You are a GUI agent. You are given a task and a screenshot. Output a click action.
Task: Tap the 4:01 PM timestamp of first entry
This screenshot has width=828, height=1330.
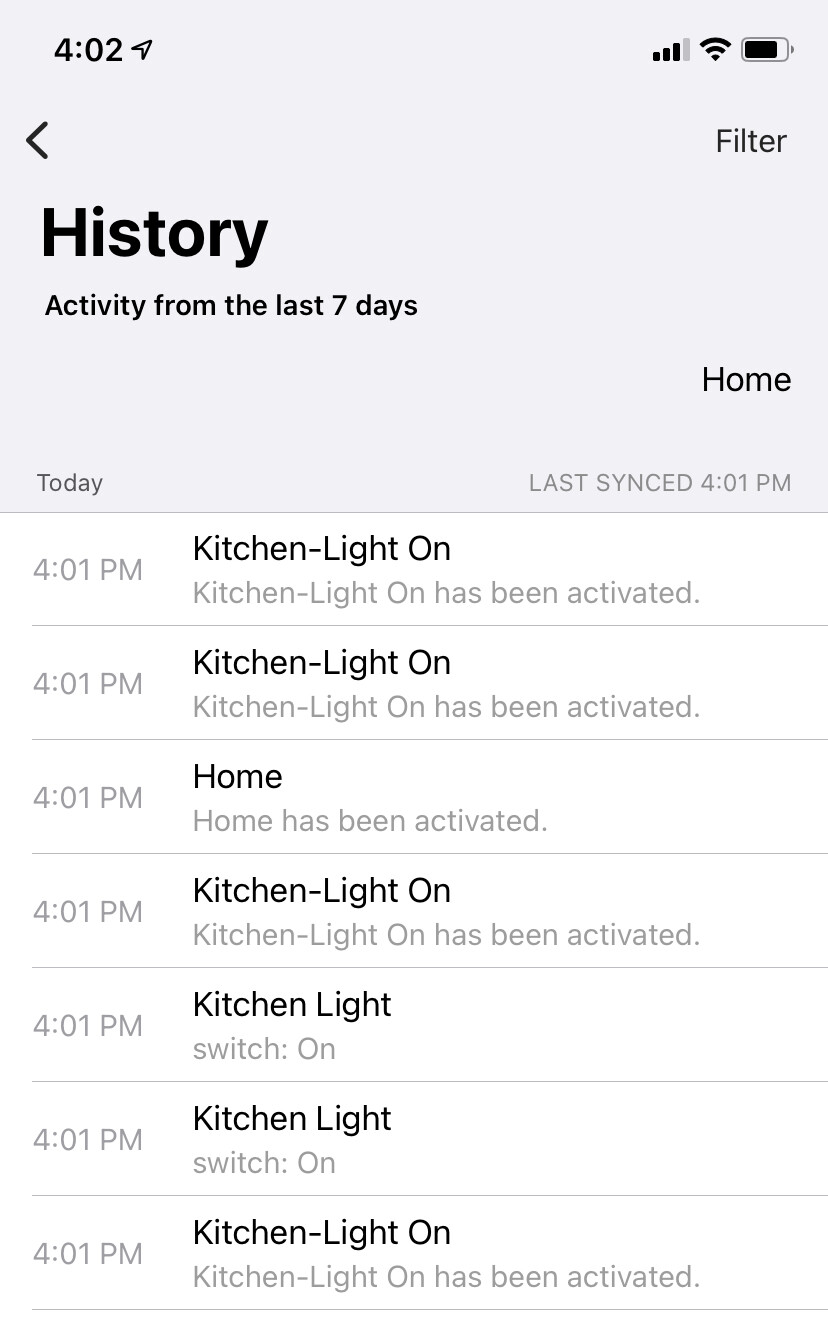88,569
